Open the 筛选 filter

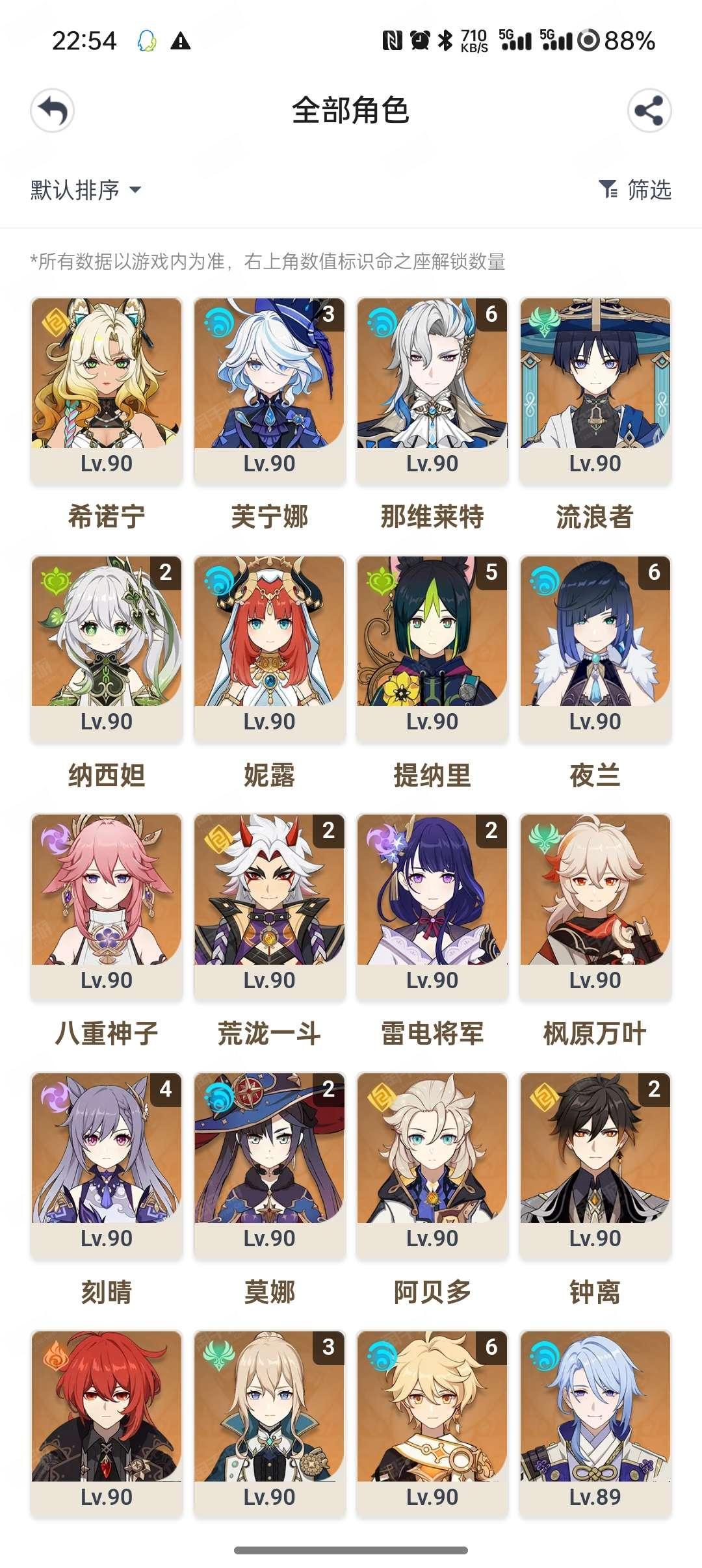635,190
